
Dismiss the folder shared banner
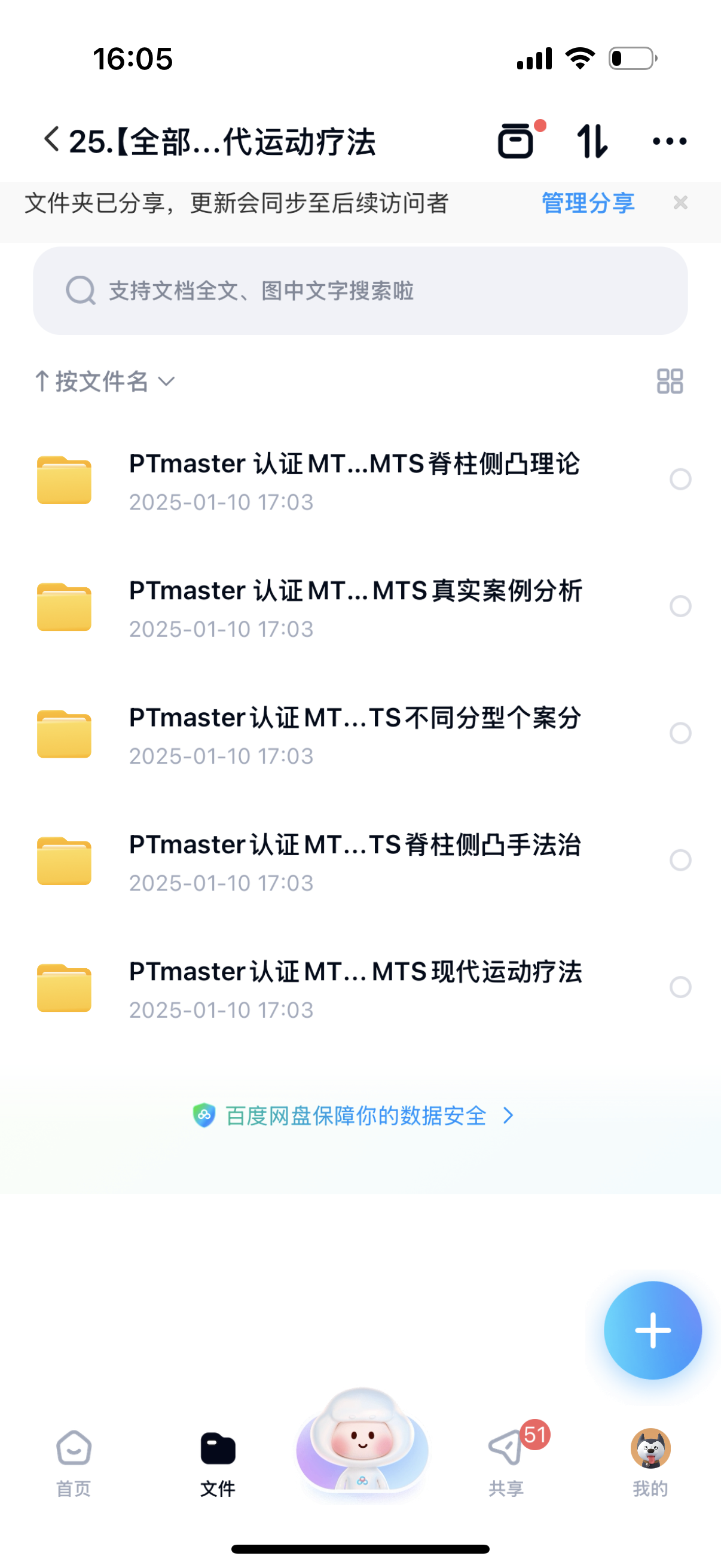680,203
